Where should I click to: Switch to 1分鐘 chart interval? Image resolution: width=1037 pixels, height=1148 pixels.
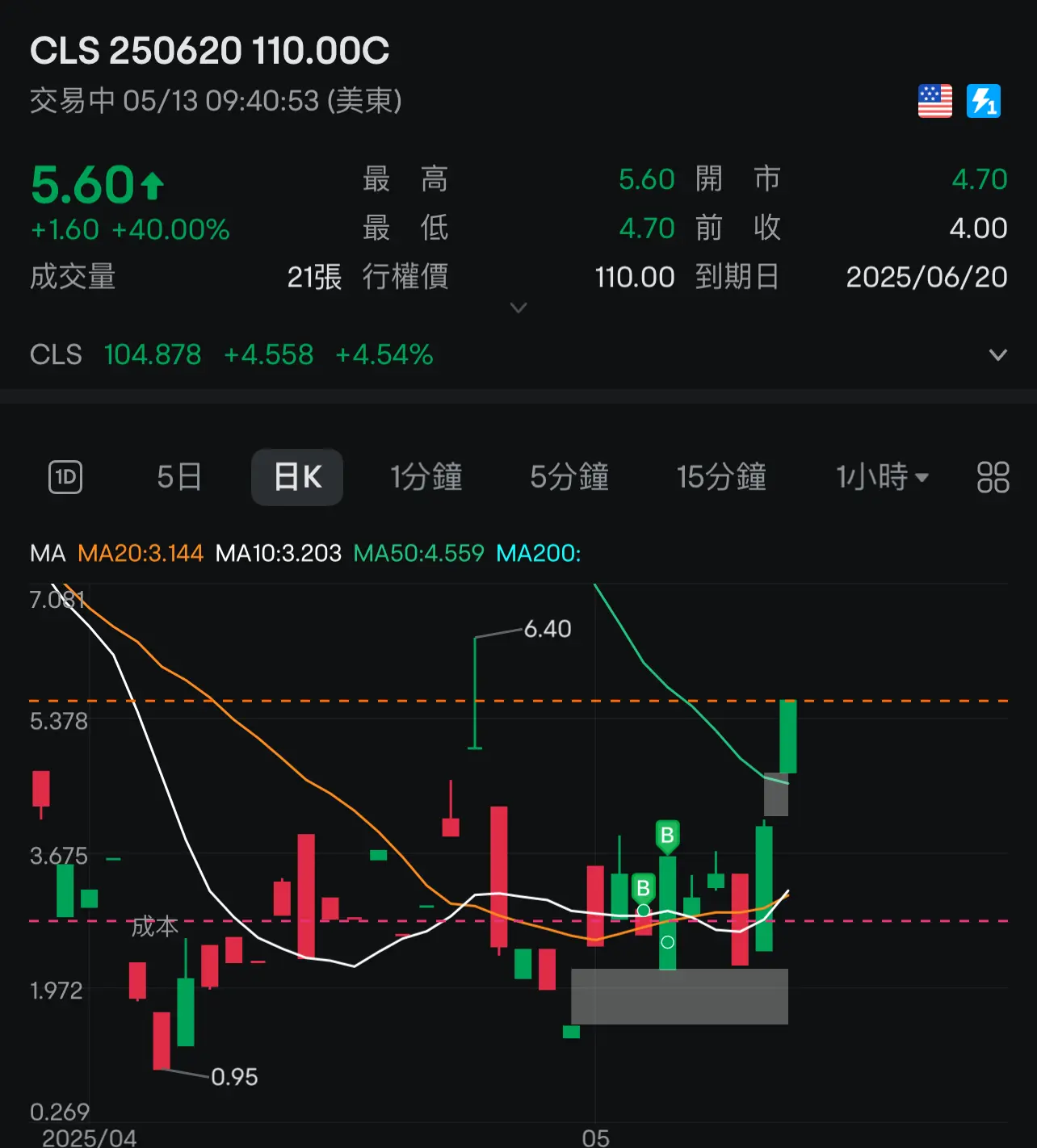tap(426, 477)
